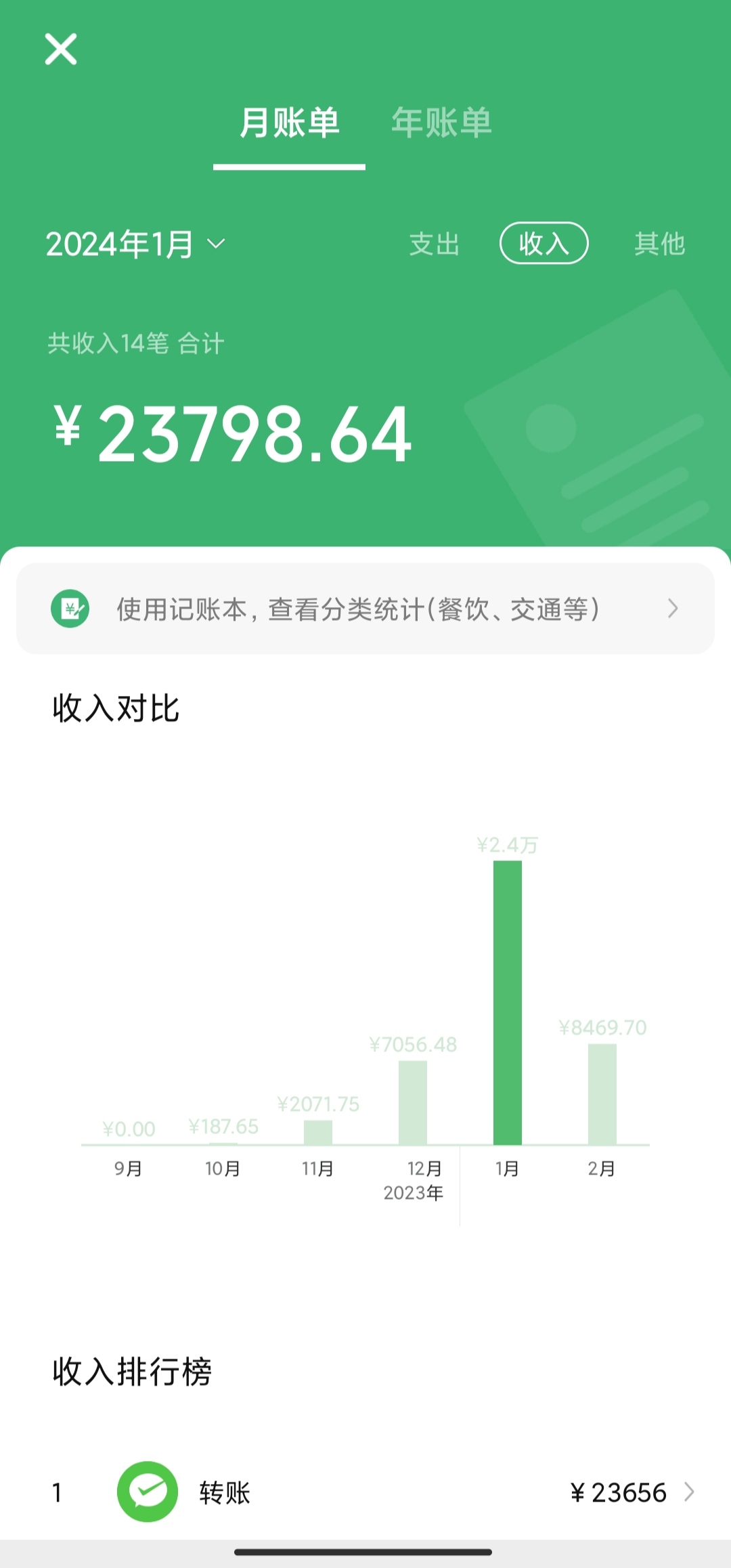Image resolution: width=731 pixels, height=1568 pixels.
Task: Select the 12月 bar in the chart
Action: (412, 1102)
